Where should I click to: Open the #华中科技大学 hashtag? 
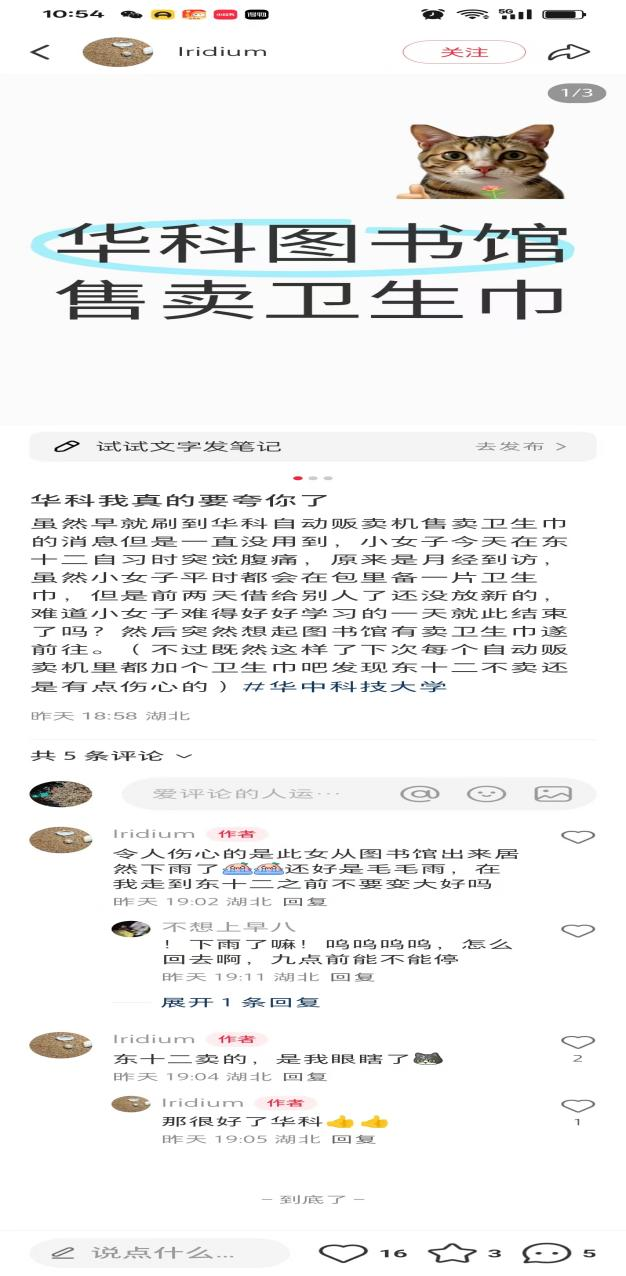(x=345, y=686)
